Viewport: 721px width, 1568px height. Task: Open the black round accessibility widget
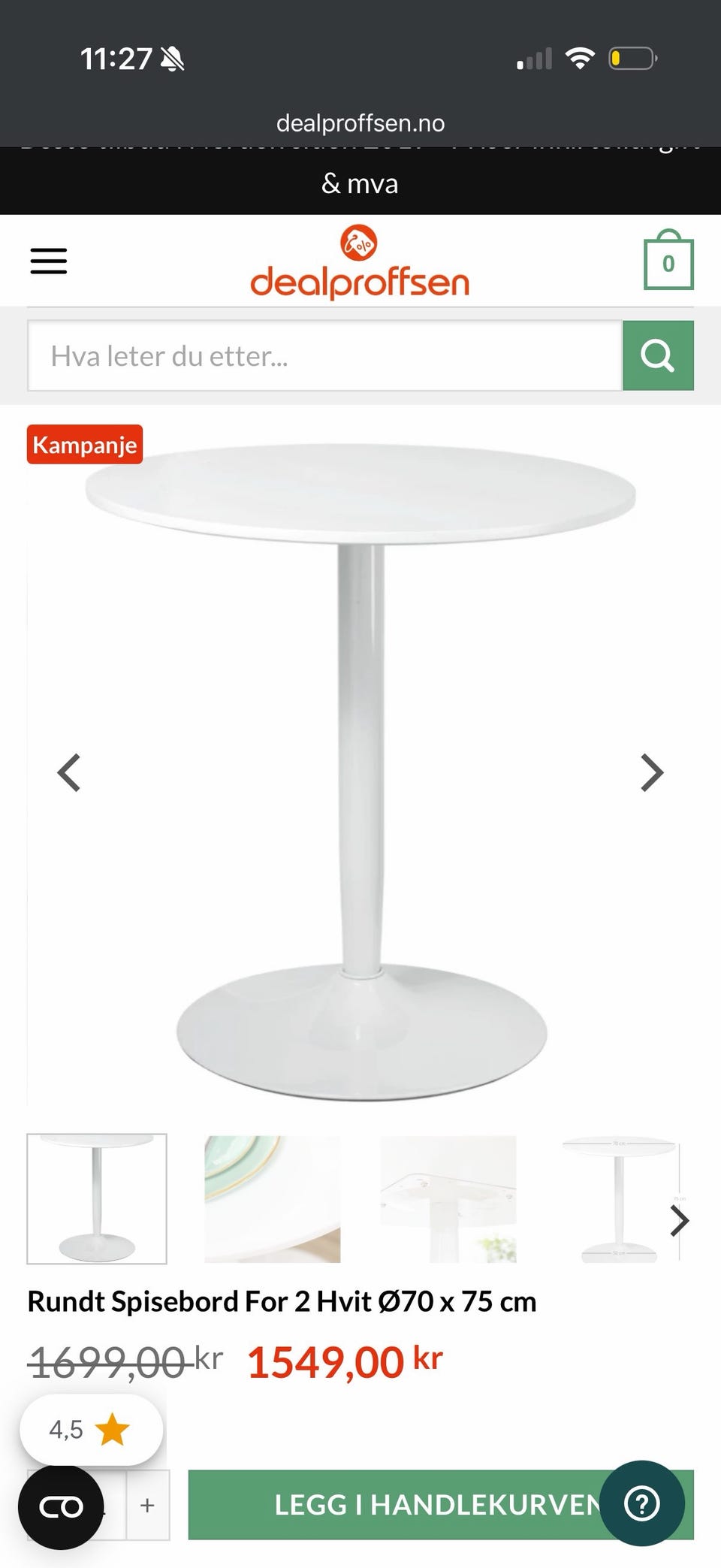pyautogui.click(x=61, y=1507)
